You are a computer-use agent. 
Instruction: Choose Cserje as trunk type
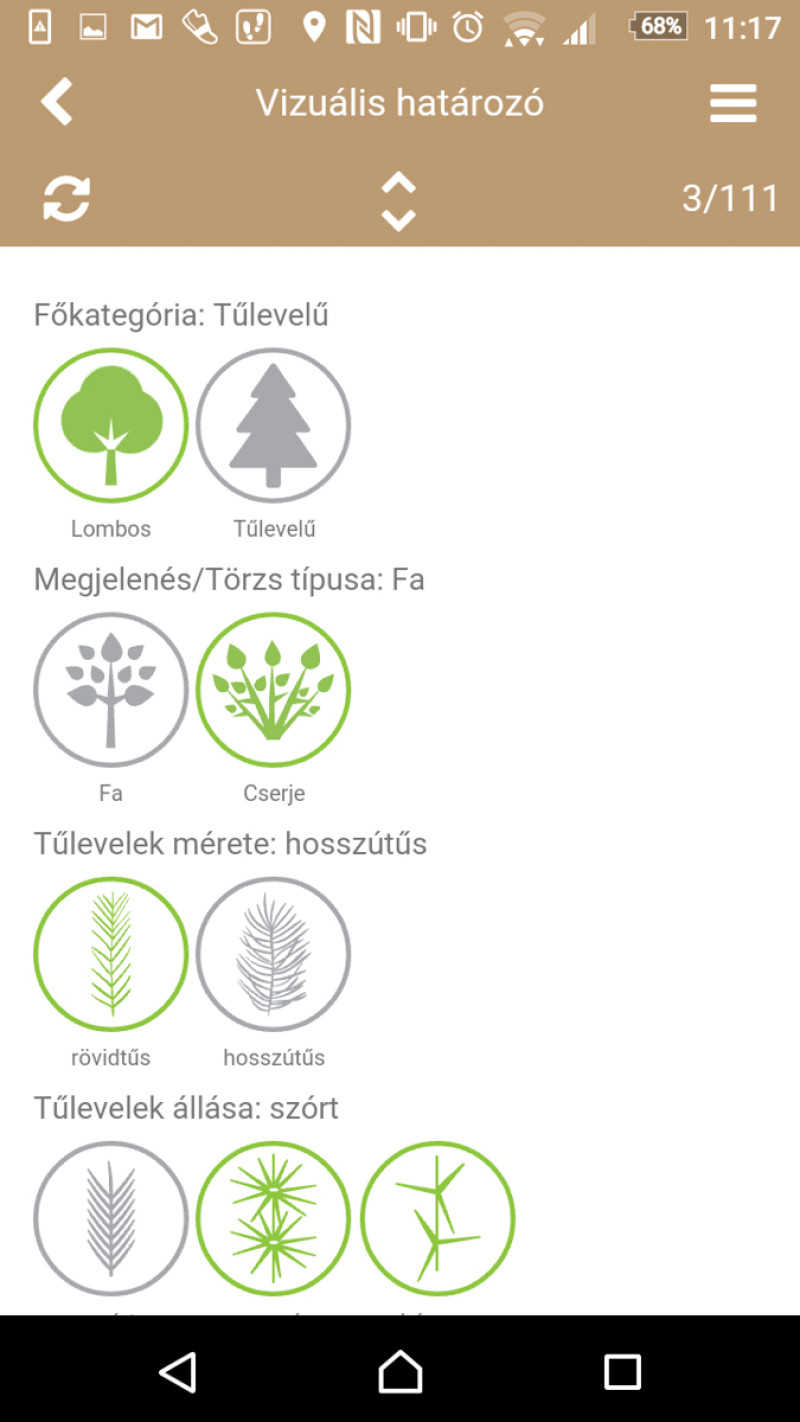click(274, 689)
